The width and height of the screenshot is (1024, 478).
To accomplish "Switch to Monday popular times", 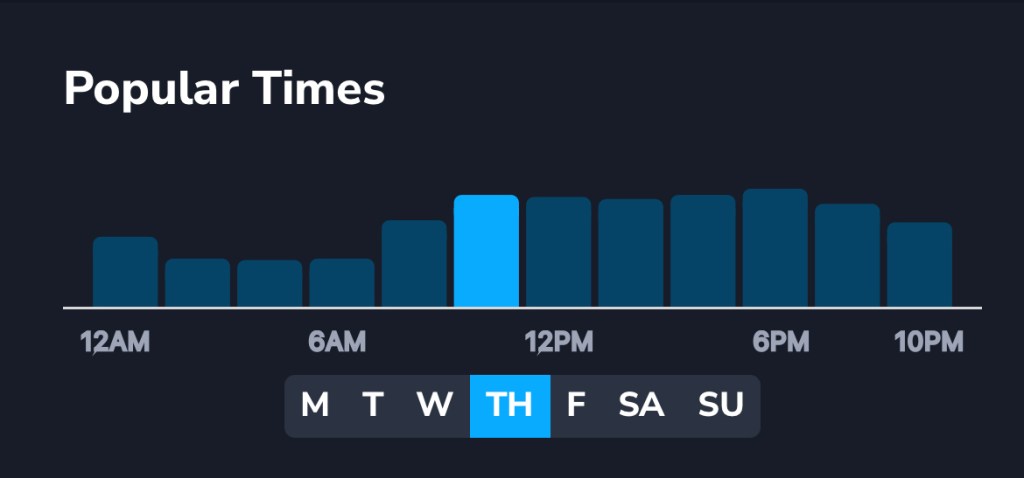I will click(x=315, y=406).
